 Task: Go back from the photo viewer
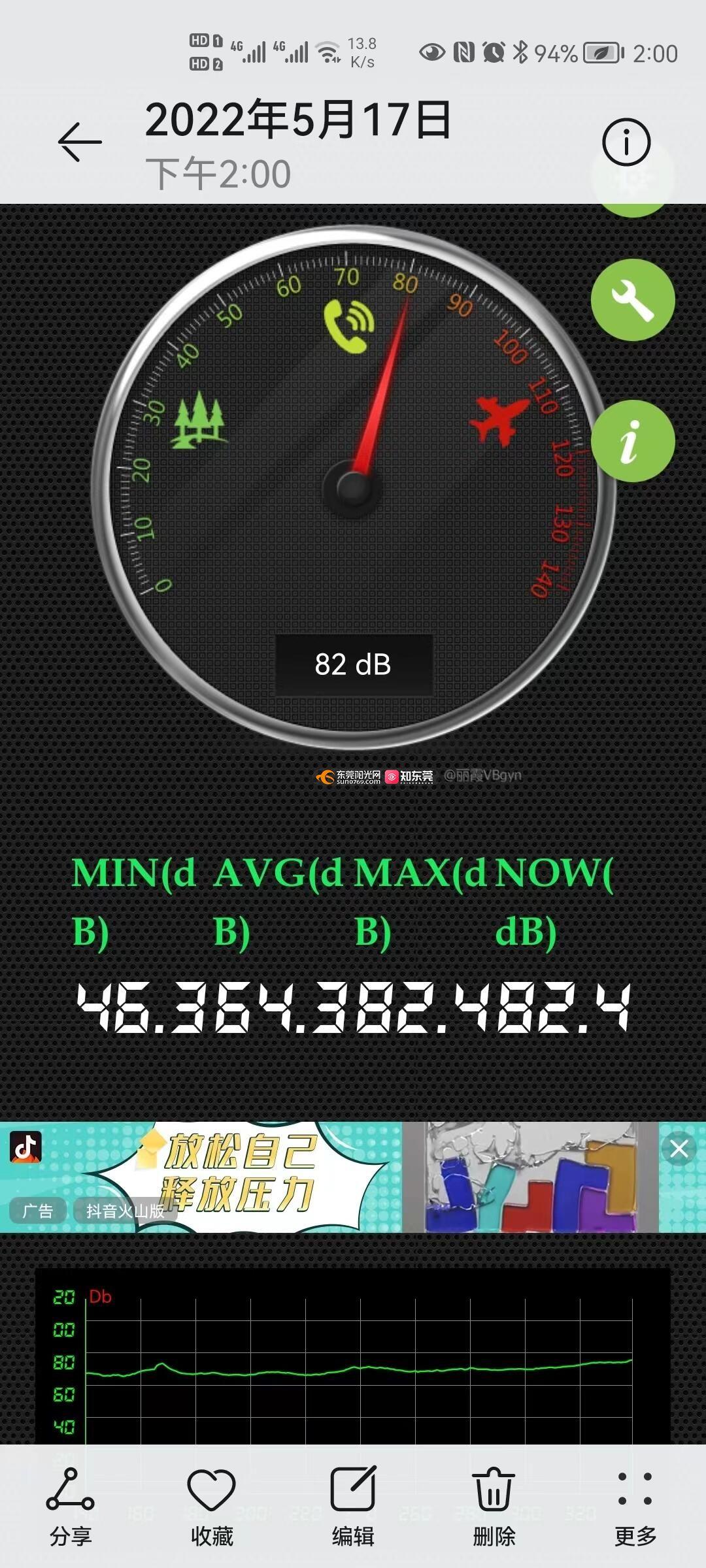pyautogui.click(x=80, y=141)
